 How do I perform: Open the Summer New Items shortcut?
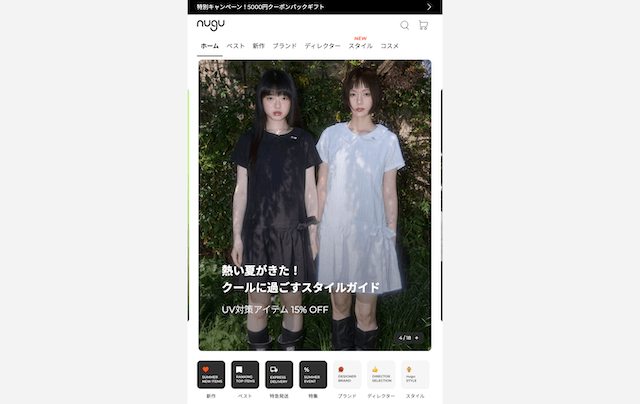click(211, 374)
